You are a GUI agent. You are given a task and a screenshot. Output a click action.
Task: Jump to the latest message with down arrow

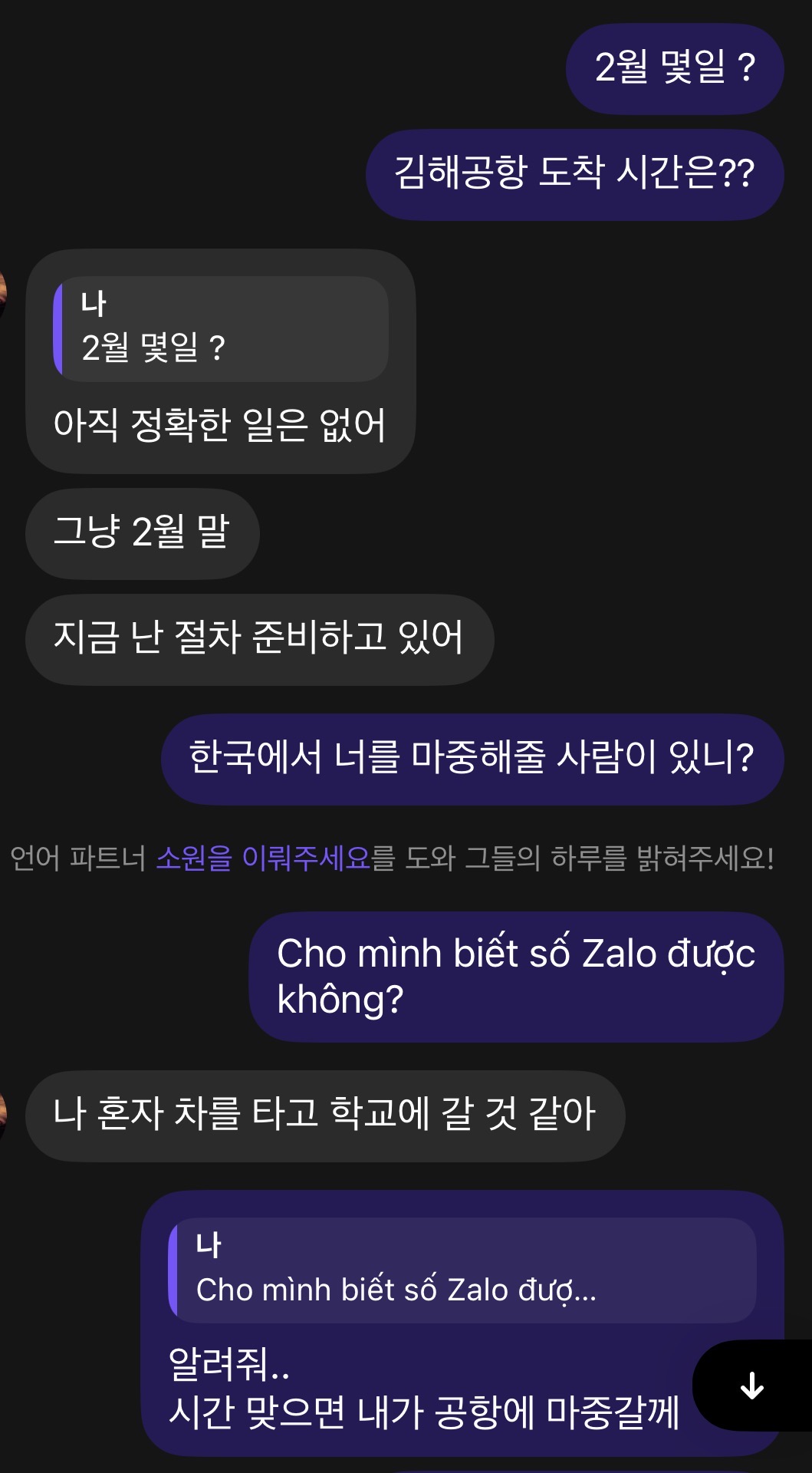tap(751, 1386)
